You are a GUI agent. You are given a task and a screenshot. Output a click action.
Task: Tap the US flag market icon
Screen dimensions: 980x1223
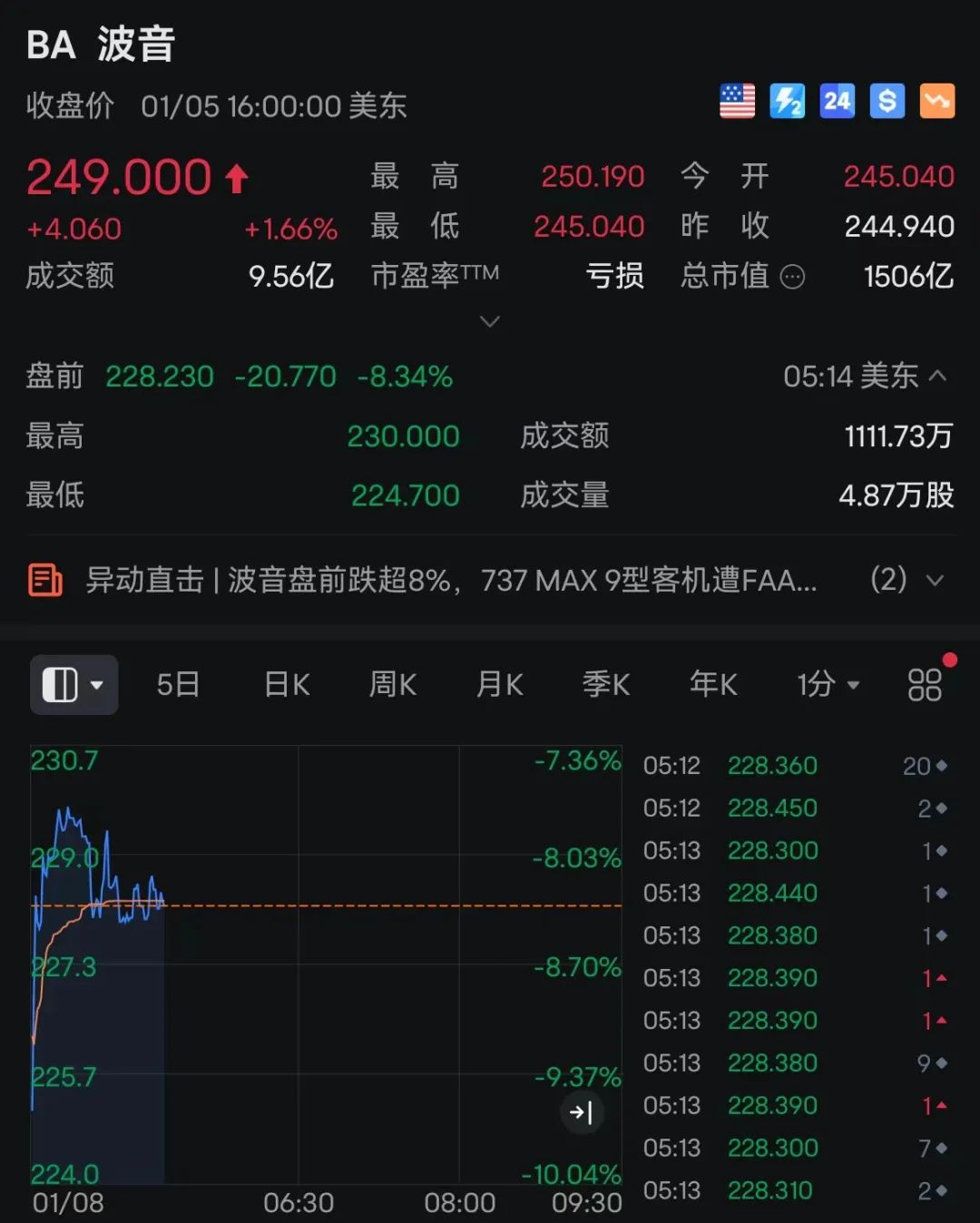(x=737, y=102)
